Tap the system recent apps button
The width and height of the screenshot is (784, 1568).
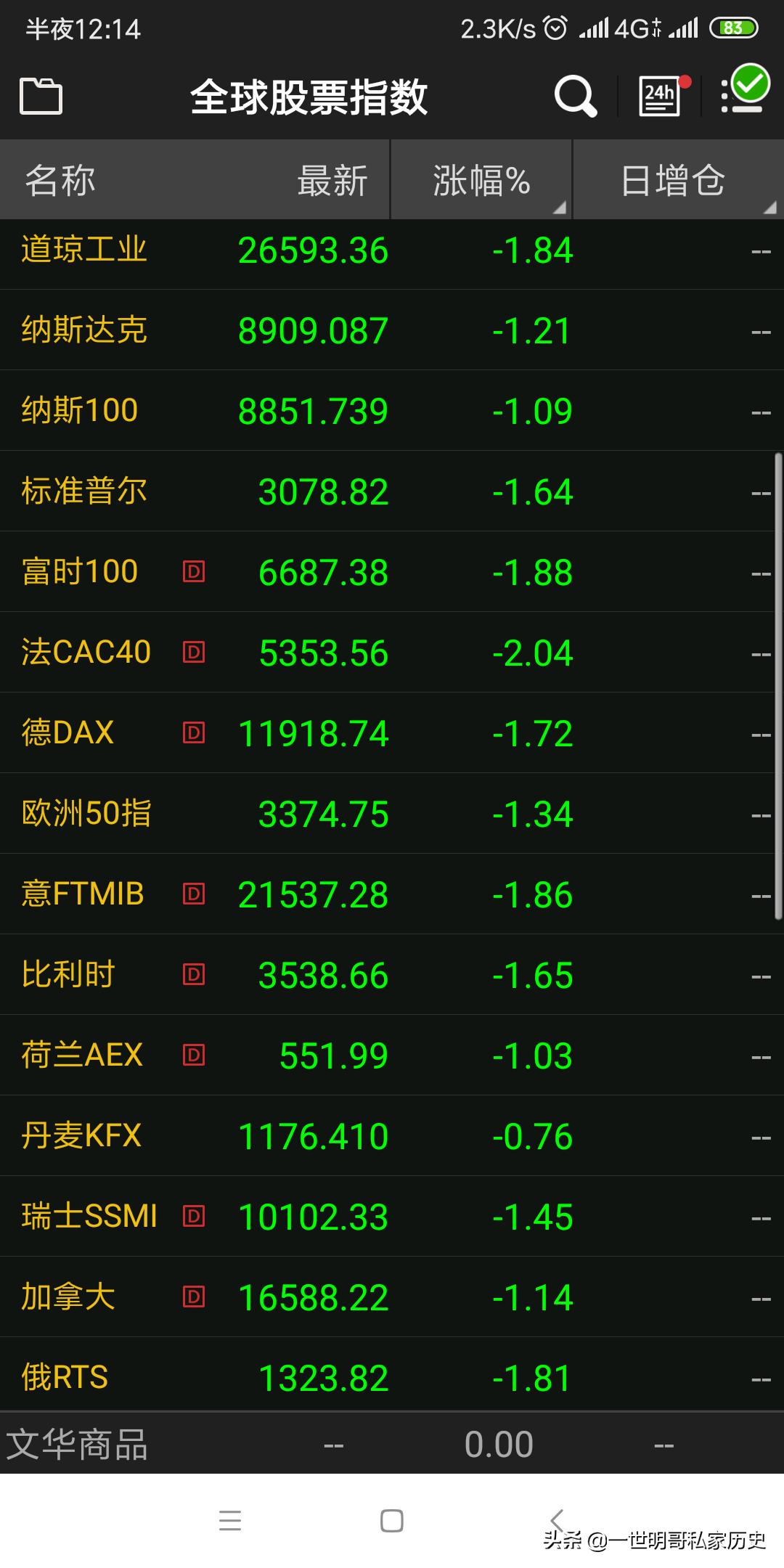click(x=230, y=1521)
